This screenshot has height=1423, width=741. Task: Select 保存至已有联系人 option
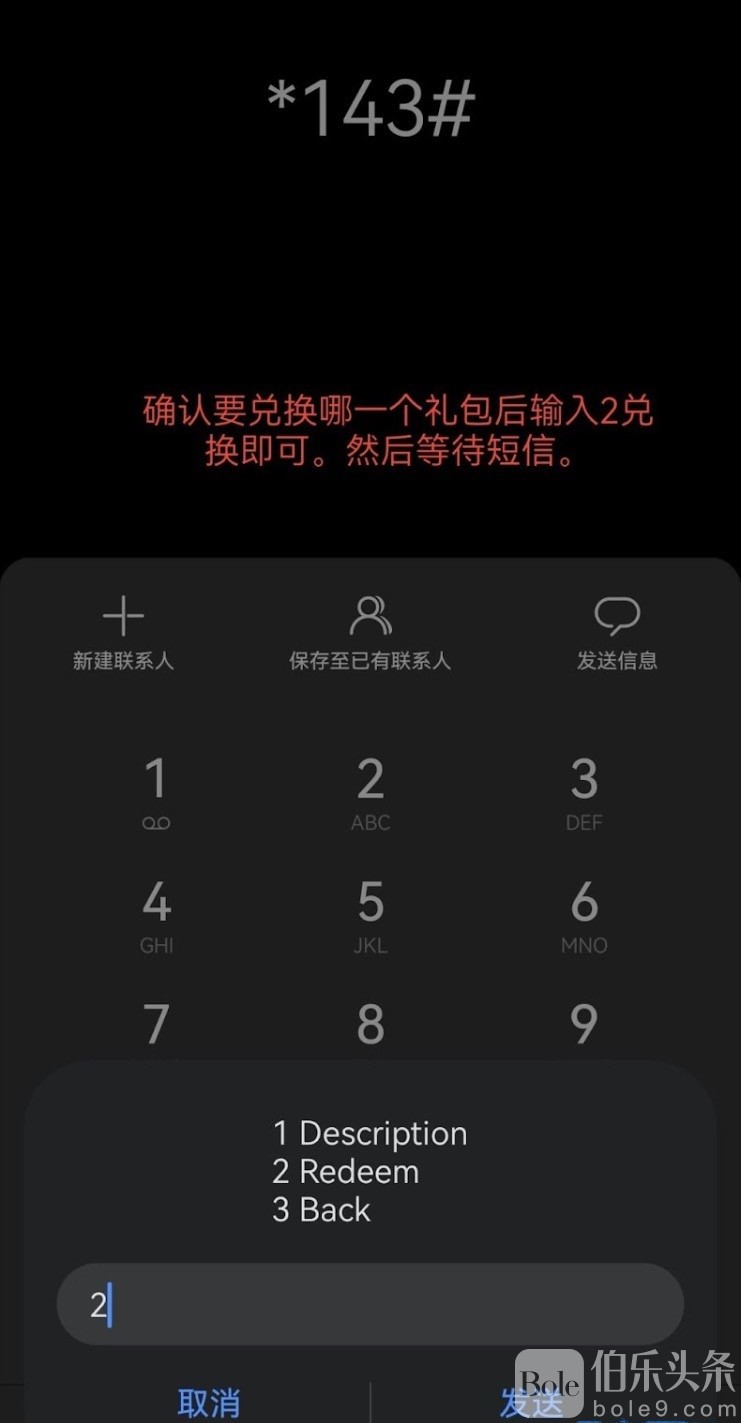point(370,633)
